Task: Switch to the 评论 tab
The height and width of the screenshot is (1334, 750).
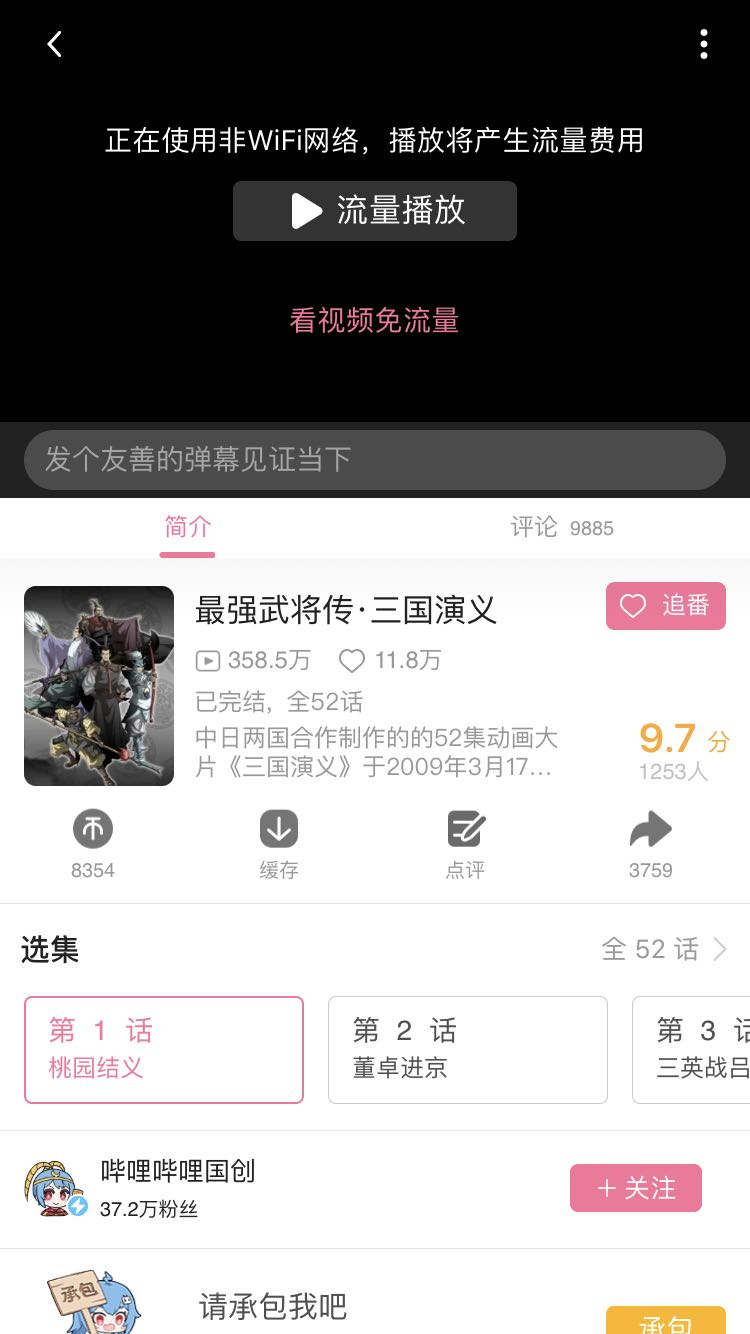Action: (562, 527)
